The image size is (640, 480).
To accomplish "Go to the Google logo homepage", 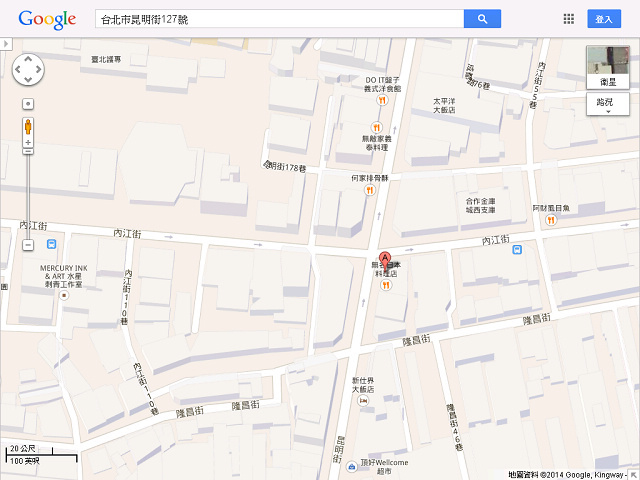I will [x=47, y=19].
